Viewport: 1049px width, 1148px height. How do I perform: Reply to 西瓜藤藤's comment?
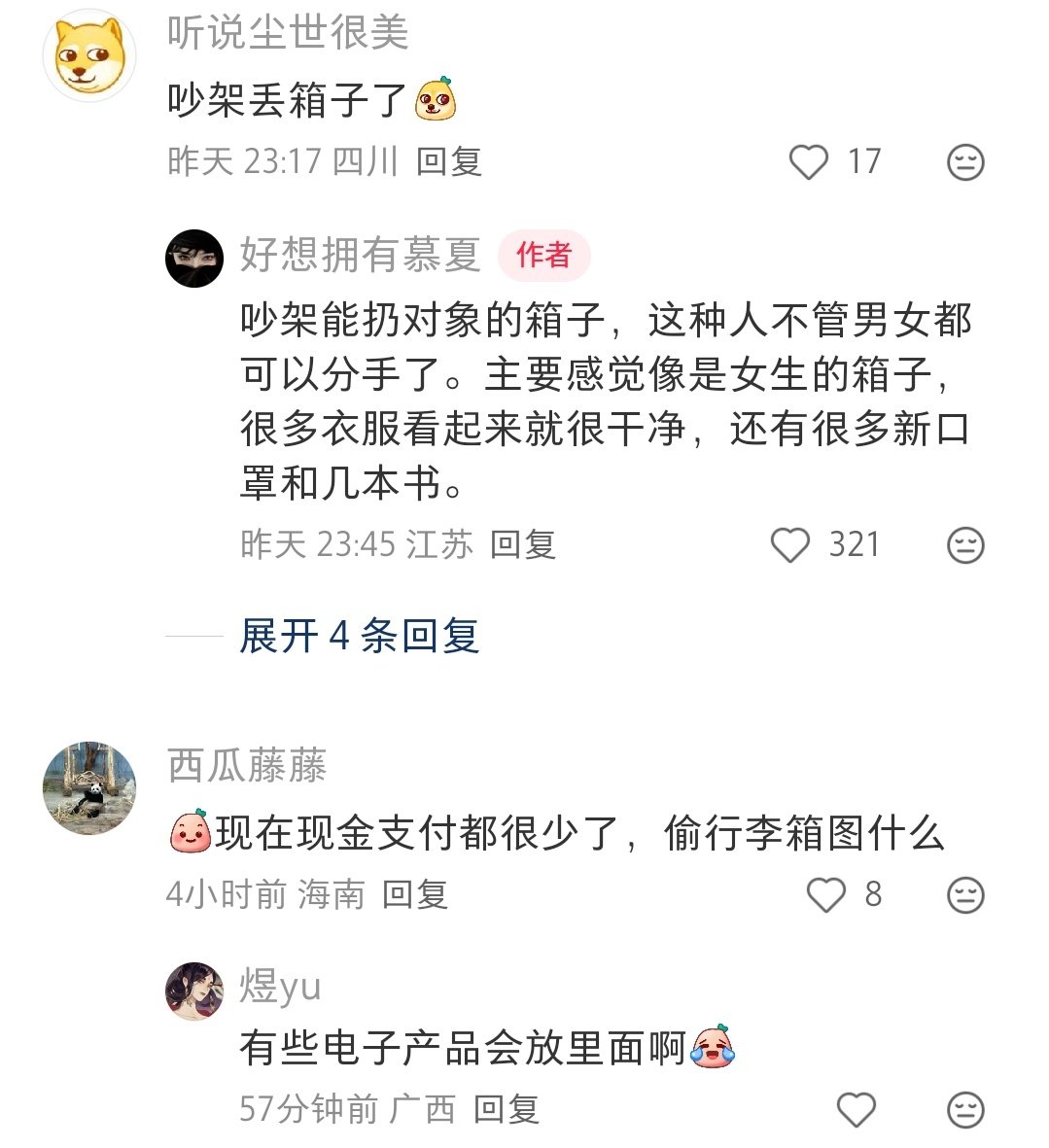(x=414, y=894)
